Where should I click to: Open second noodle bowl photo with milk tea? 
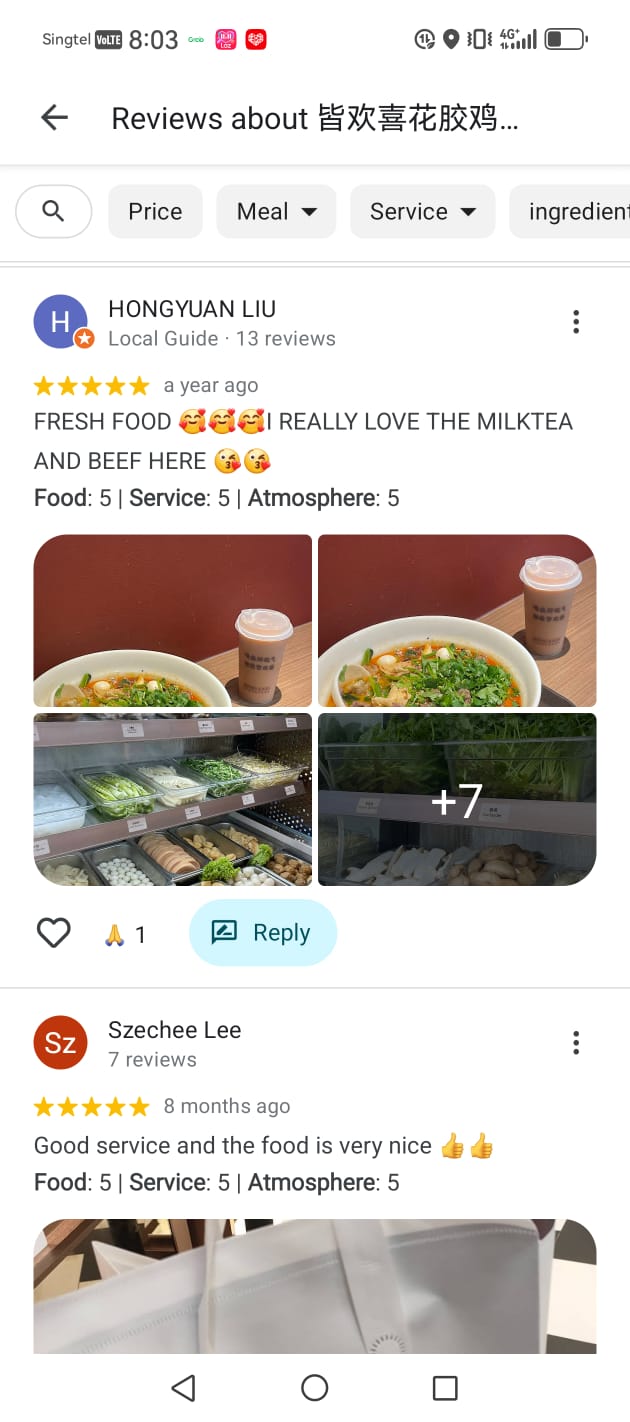[457, 621]
